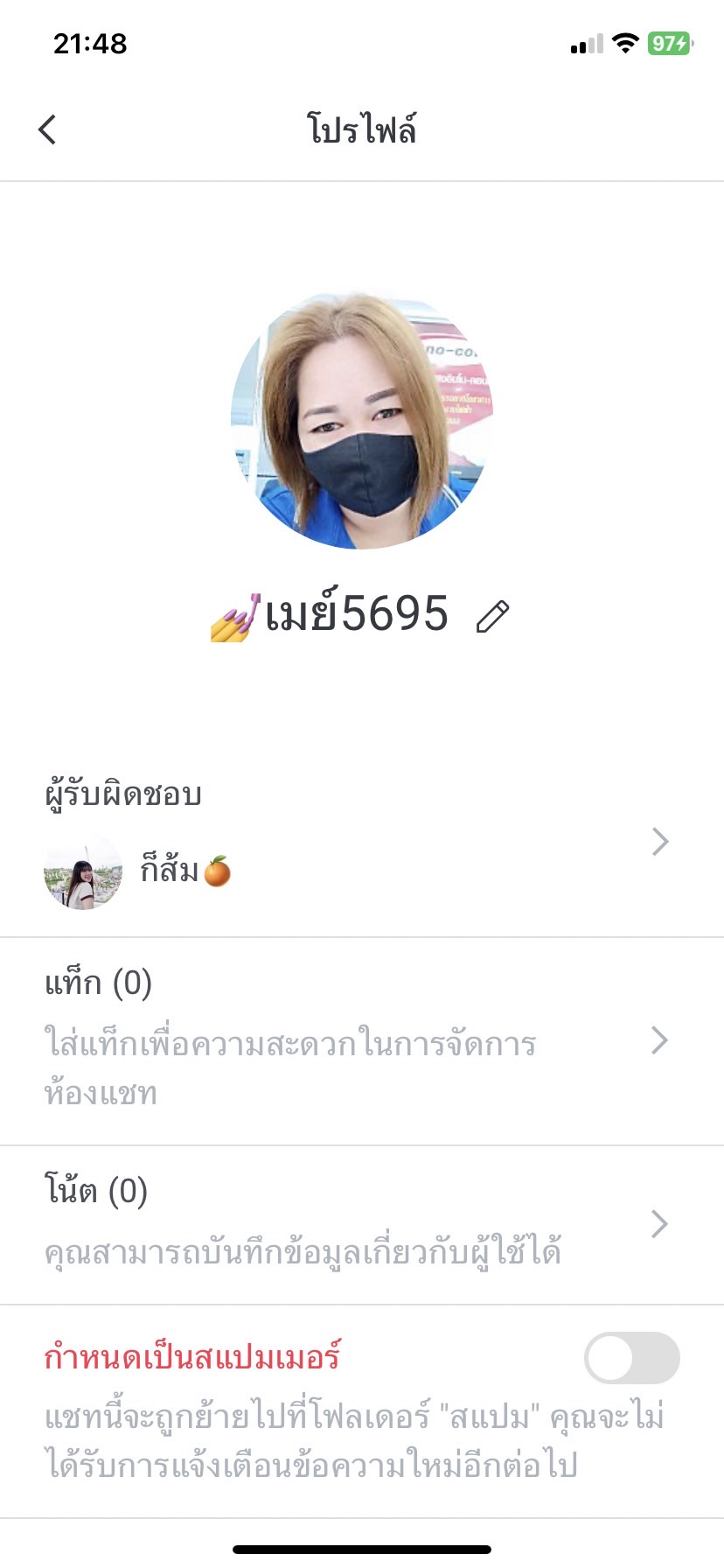Open the ผู้รับผิดชอบ row showing ก็ส้ม

point(362,843)
